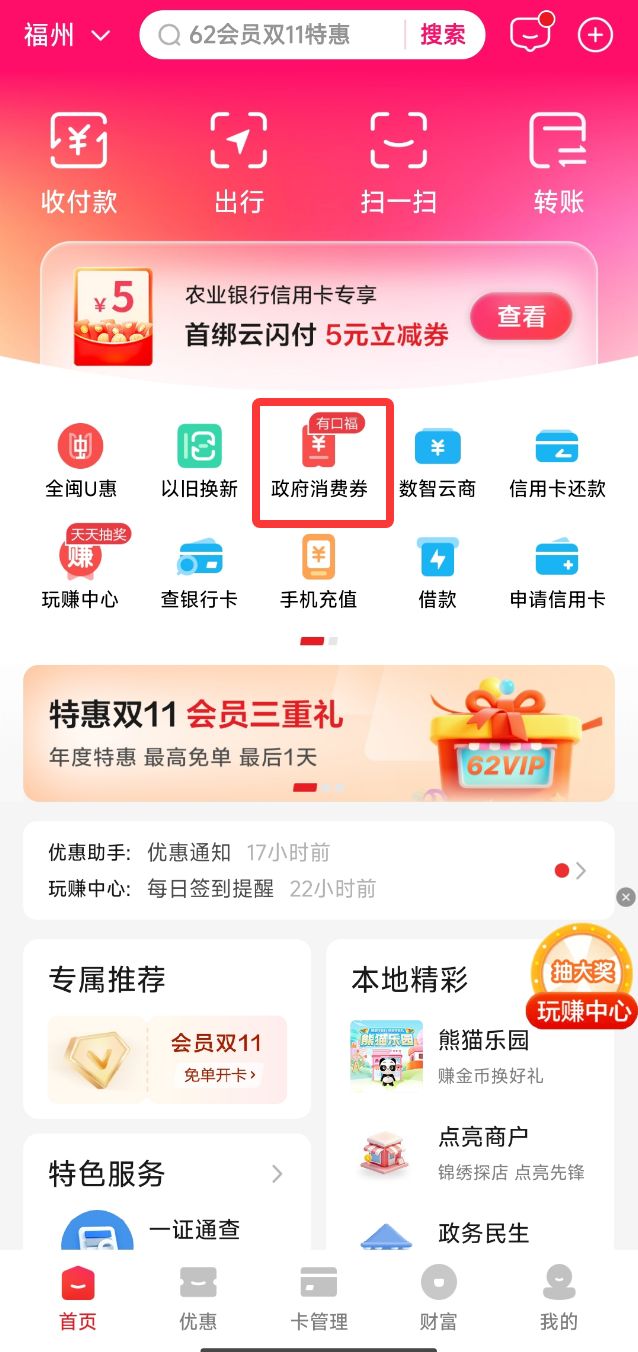Expand 特色服务 via its chevron

pos(277,1174)
